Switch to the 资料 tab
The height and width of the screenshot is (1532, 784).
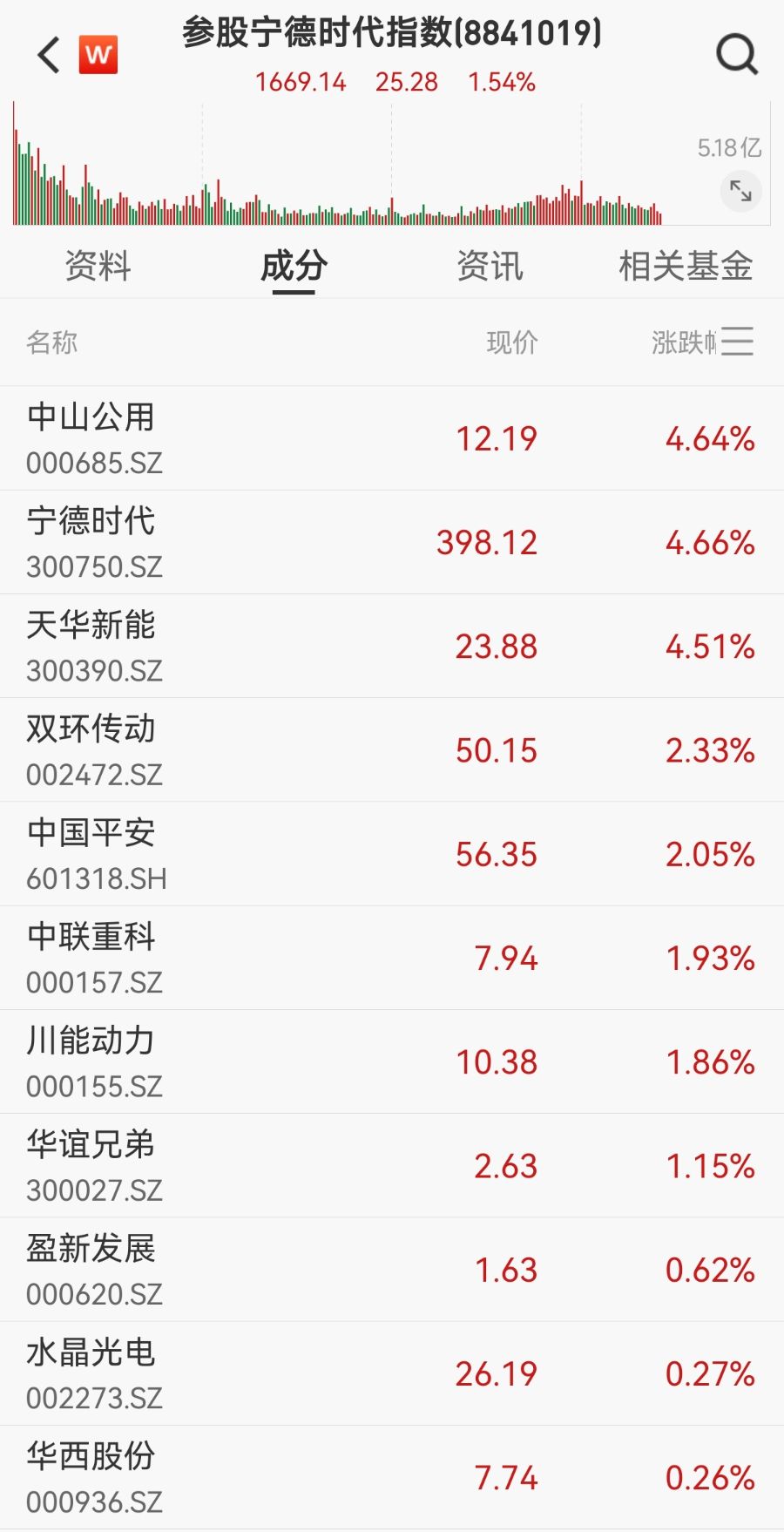[x=98, y=266]
